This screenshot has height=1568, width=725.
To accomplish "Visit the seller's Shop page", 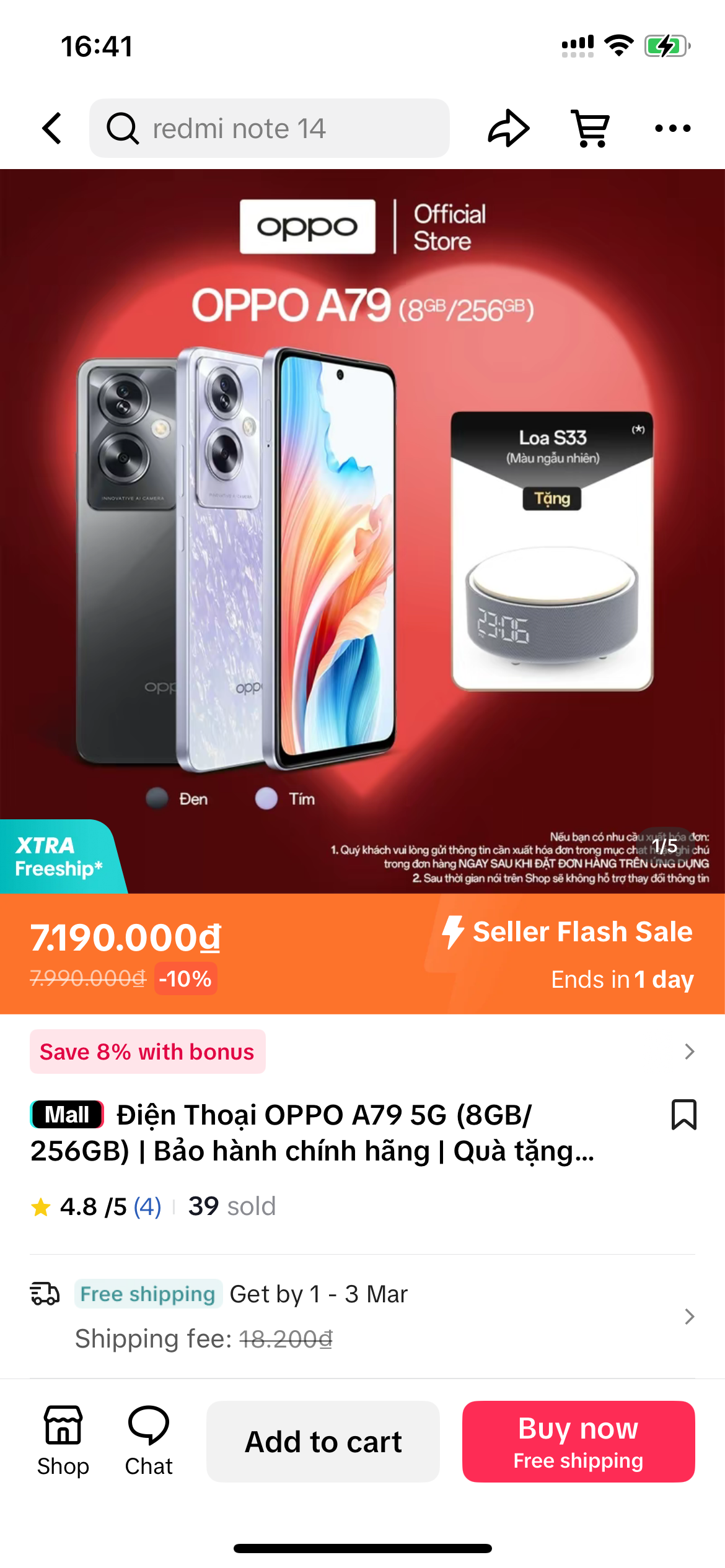I will pyautogui.click(x=63, y=1441).
